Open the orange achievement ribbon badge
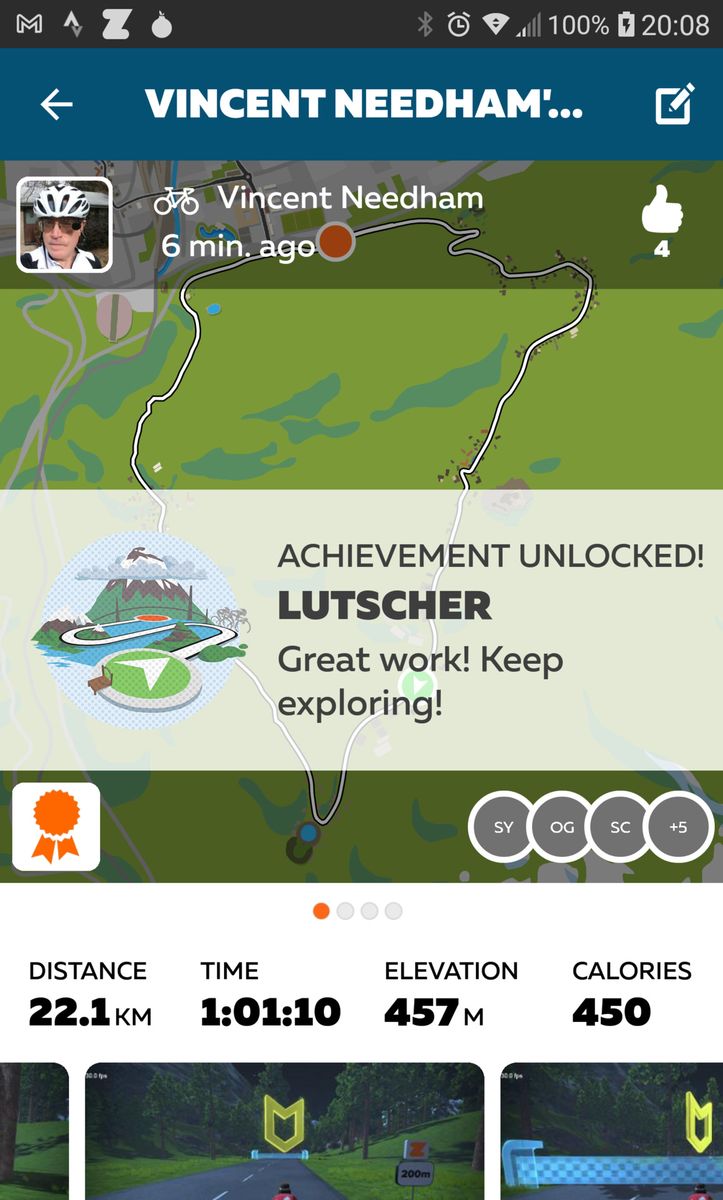Image resolution: width=723 pixels, height=1200 pixels. [x=56, y=826]
